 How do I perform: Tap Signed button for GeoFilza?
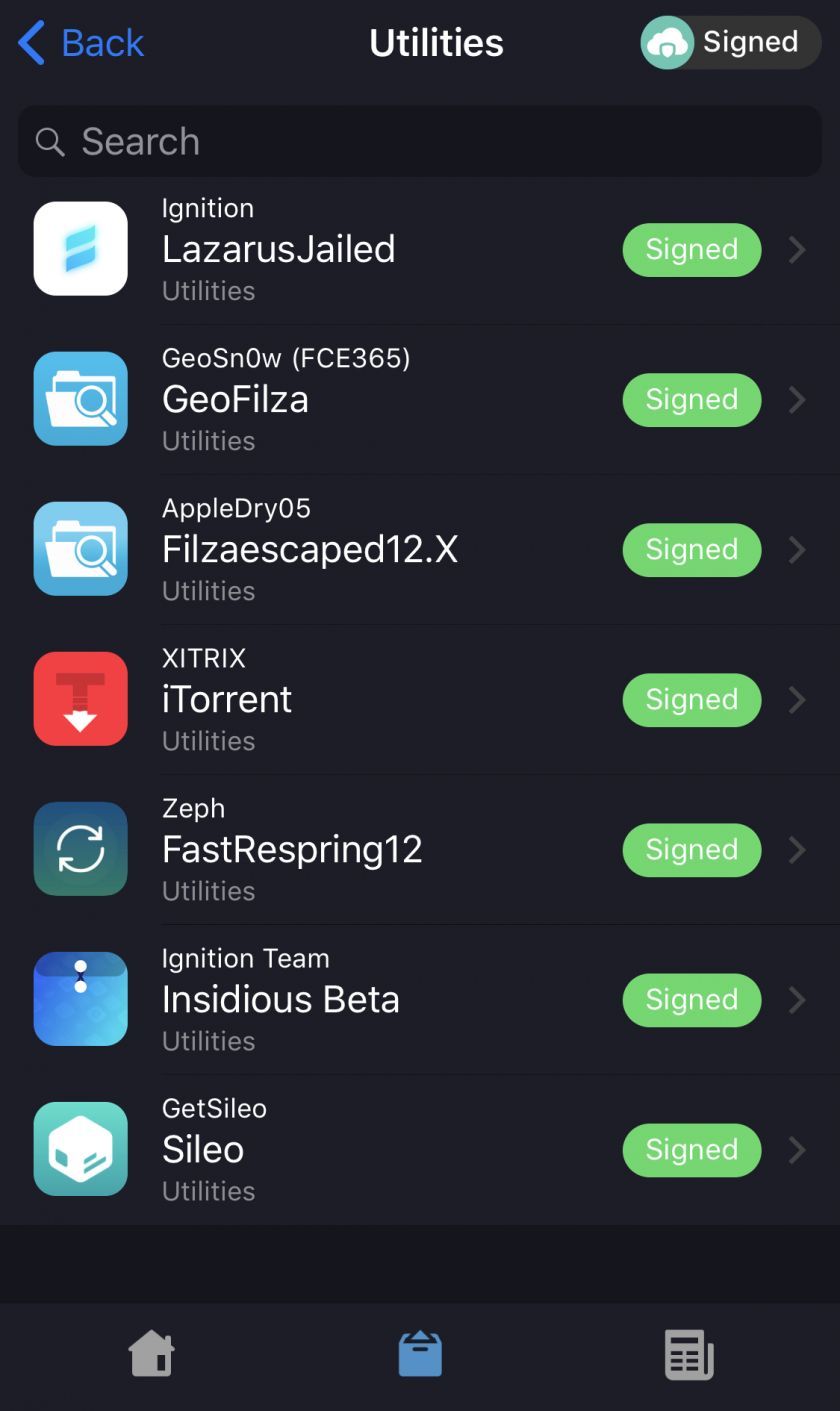(691, 400)
